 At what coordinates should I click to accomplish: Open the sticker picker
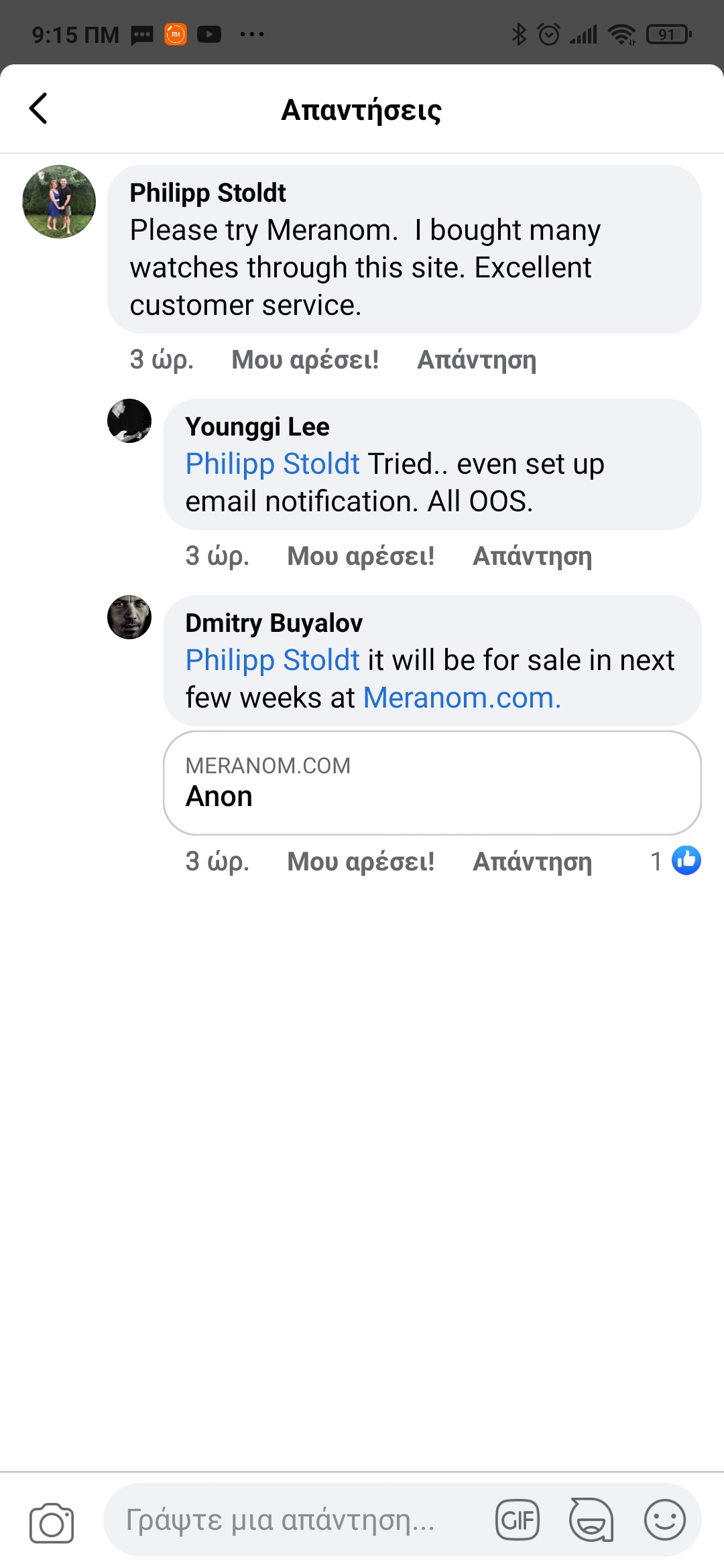(591, 1520)
